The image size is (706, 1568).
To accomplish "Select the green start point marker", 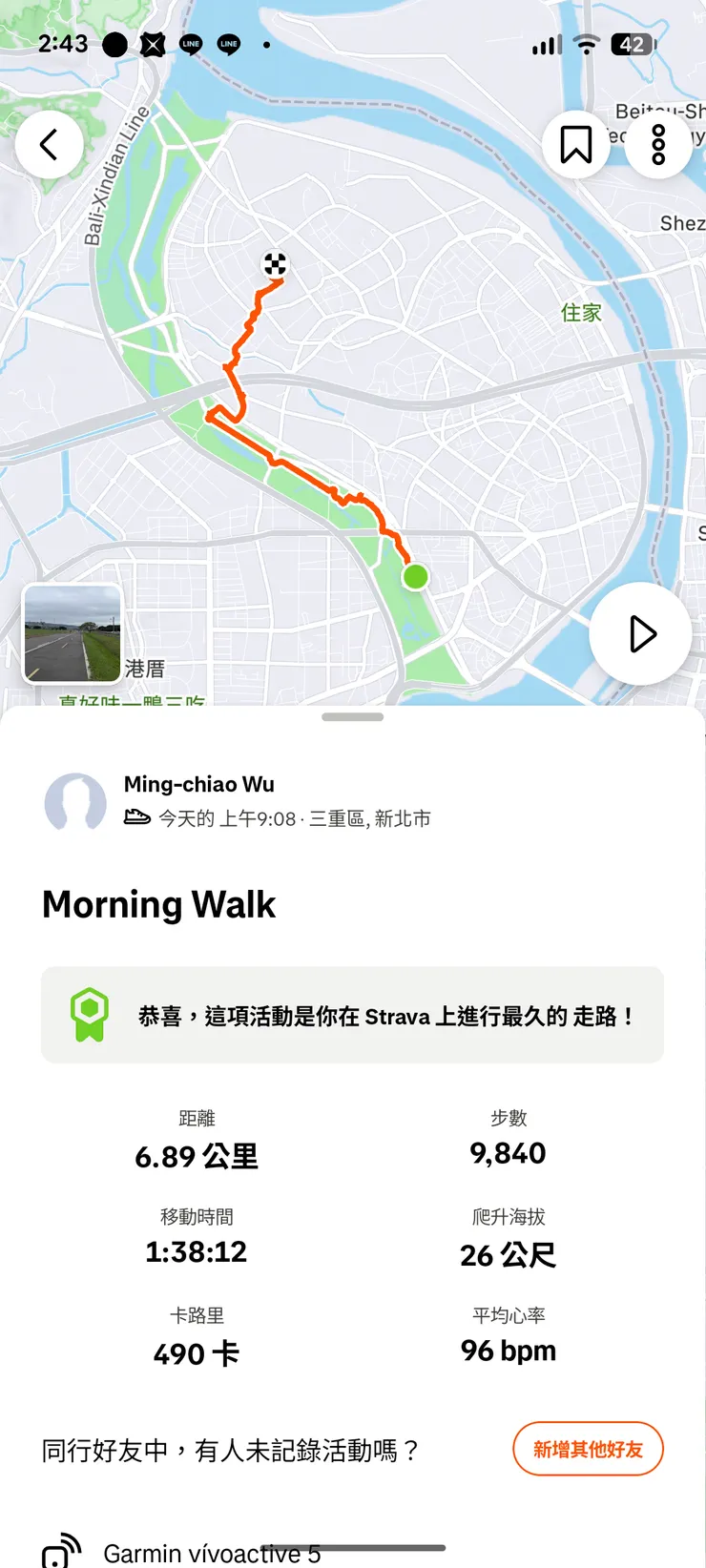I will (x=414, y=575).
